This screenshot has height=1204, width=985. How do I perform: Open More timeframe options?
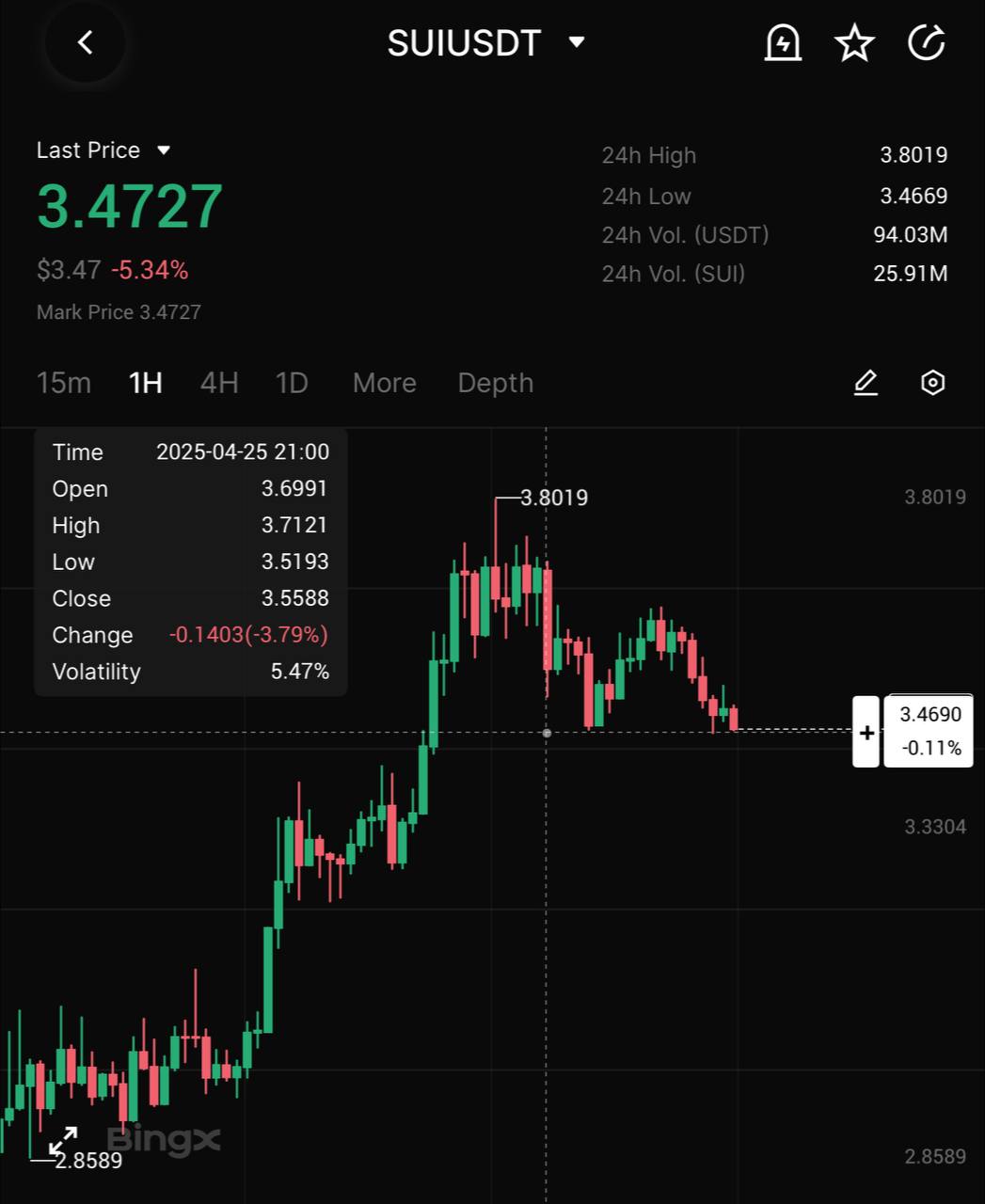pos(384,383)
